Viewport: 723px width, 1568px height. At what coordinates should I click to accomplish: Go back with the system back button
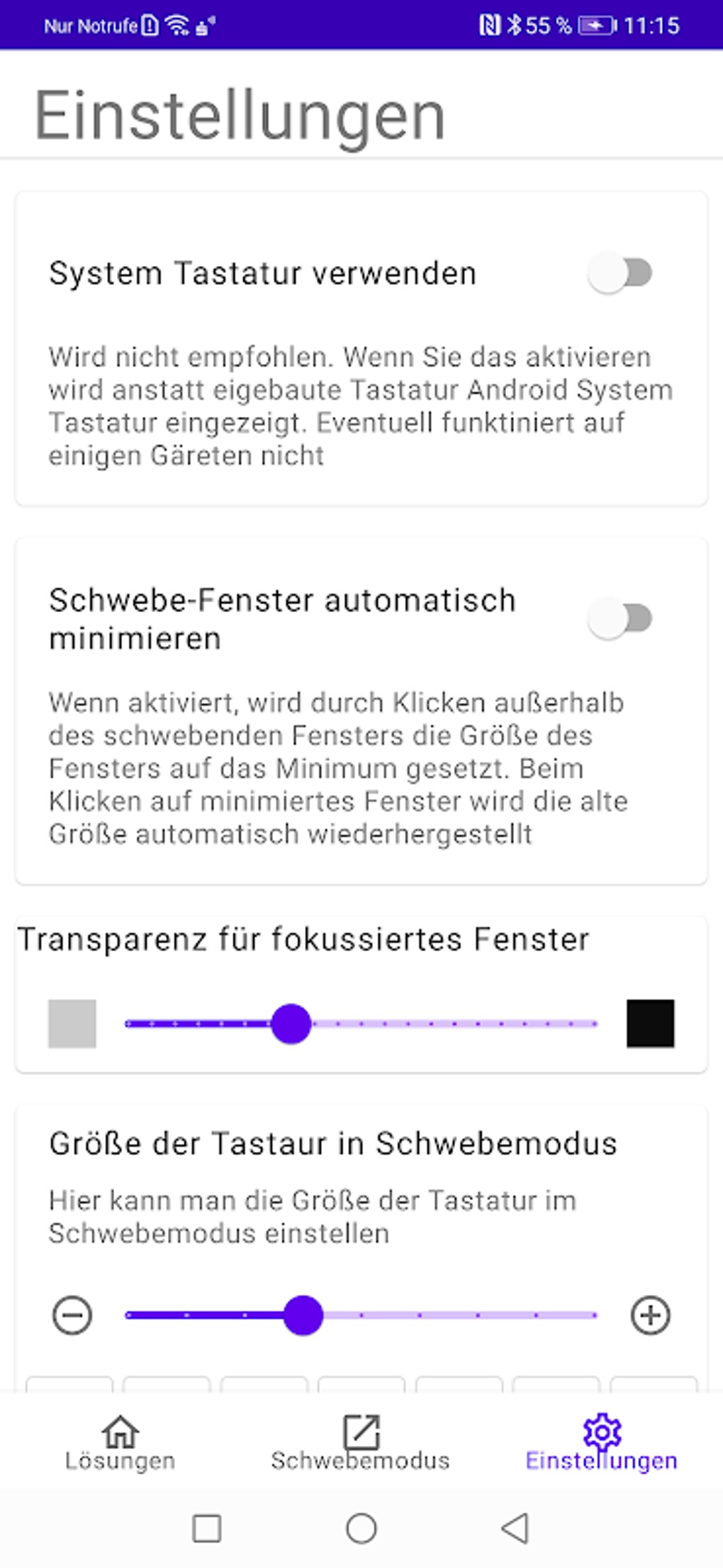(515, 1528)
